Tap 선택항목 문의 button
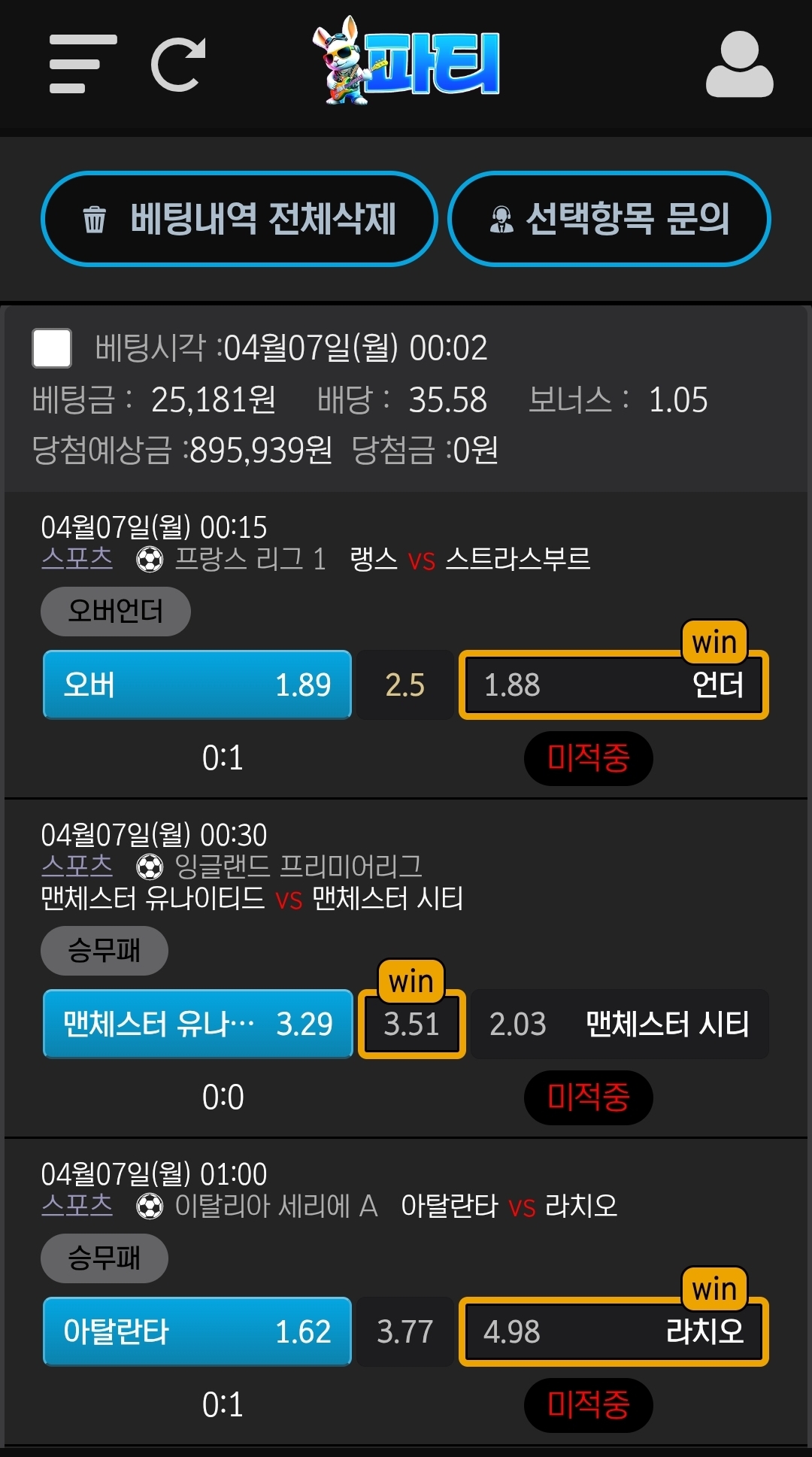This screenshot has height=1457, width=812. [609, 219]
